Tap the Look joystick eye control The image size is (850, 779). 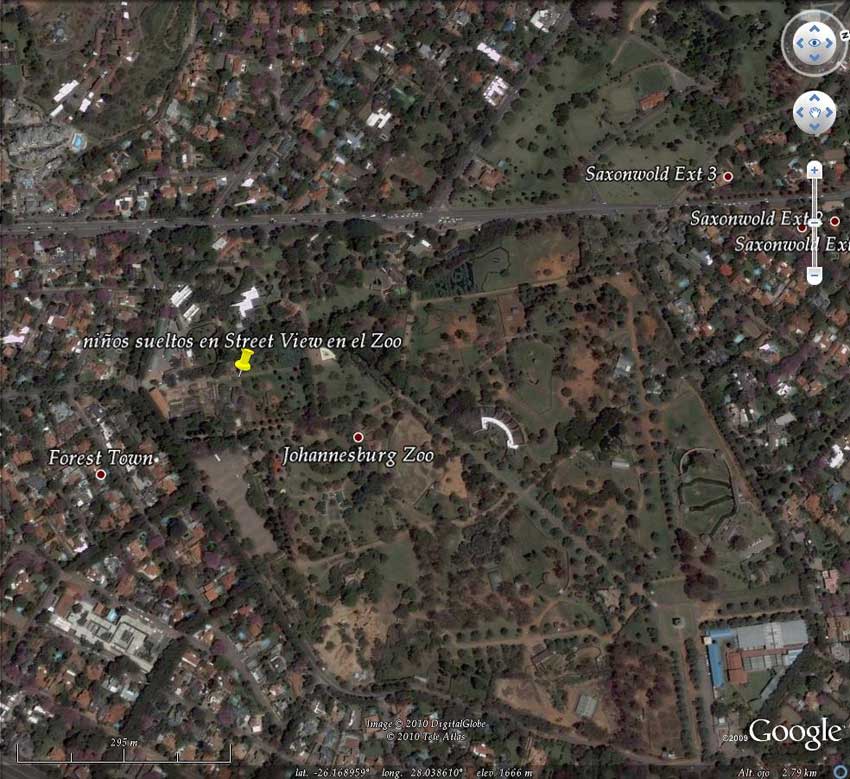point(814,44)
